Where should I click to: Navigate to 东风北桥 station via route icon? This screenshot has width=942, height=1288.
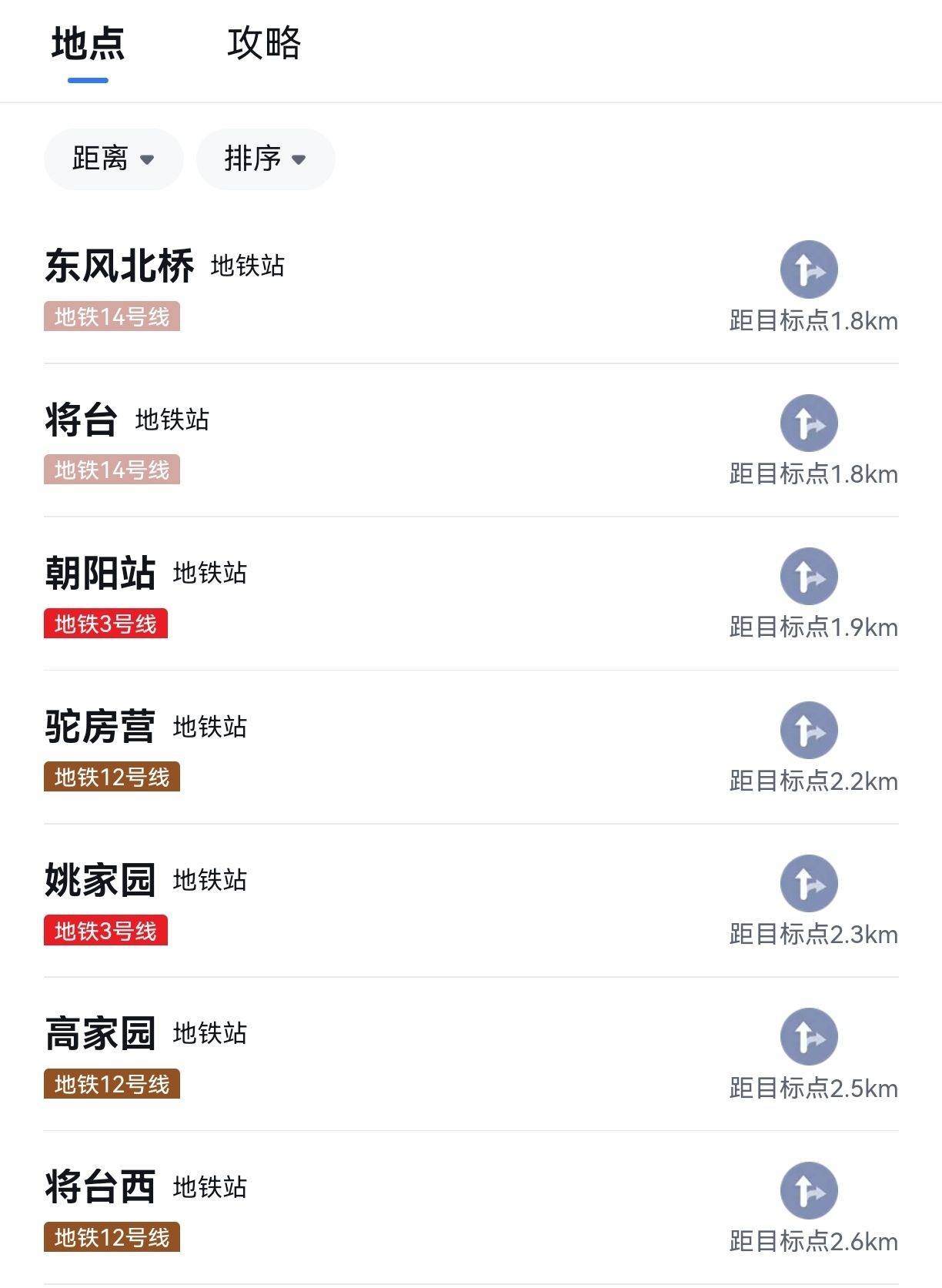pos(809,269)
